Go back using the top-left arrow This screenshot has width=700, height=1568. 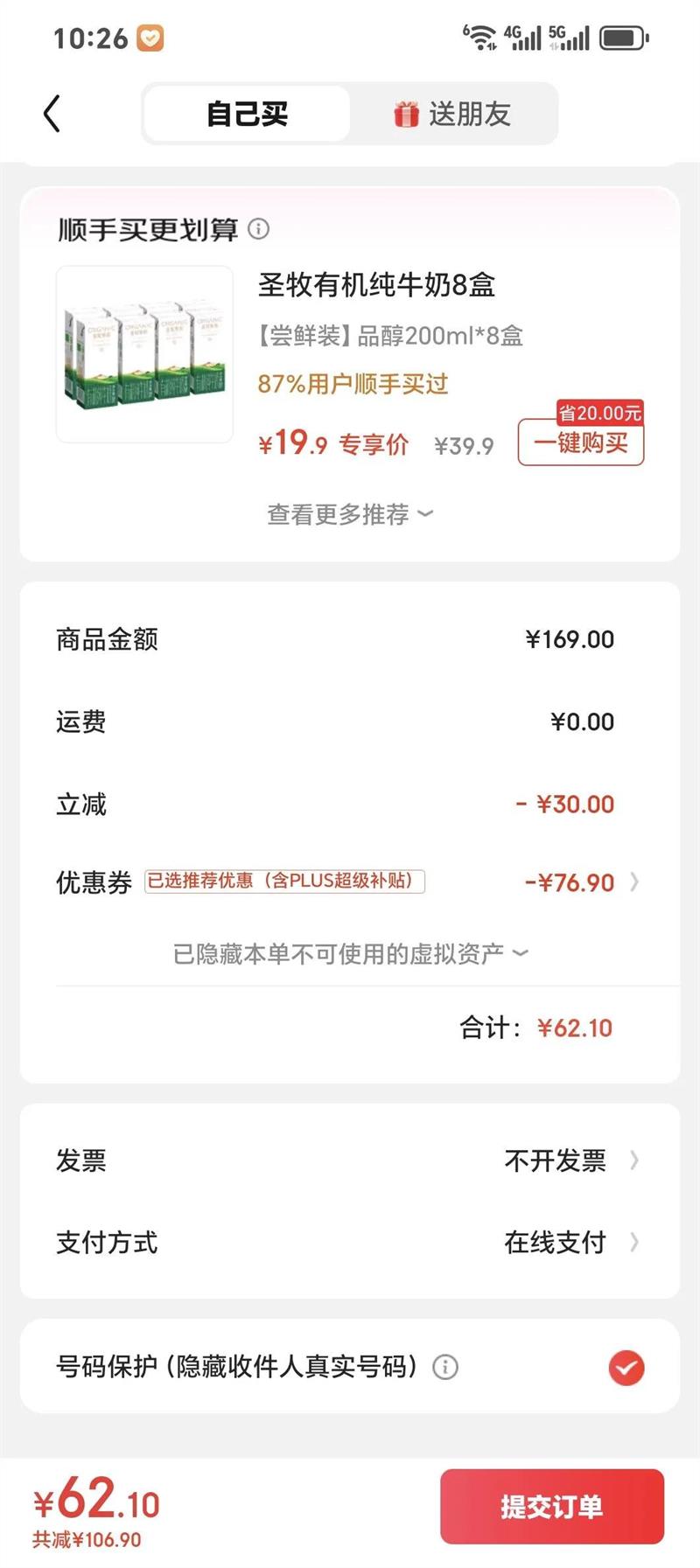coord(52,114)
